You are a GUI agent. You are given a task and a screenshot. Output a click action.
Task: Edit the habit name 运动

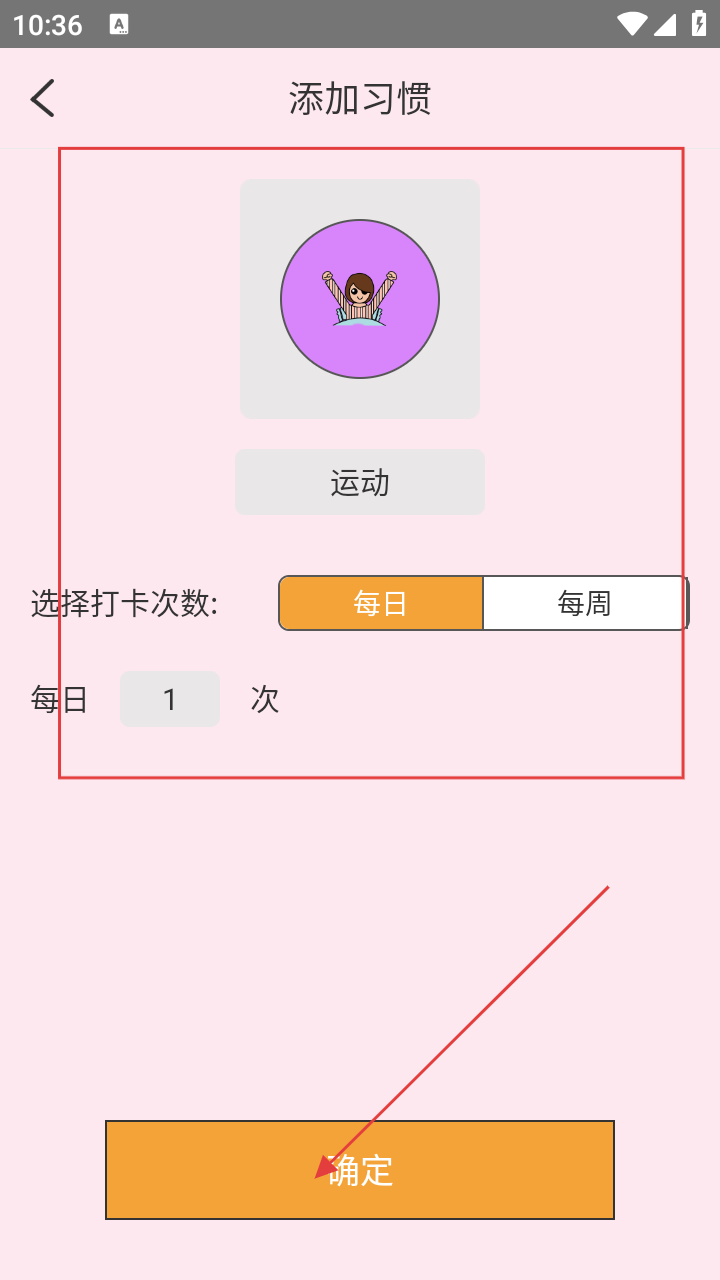click(360, 483)
